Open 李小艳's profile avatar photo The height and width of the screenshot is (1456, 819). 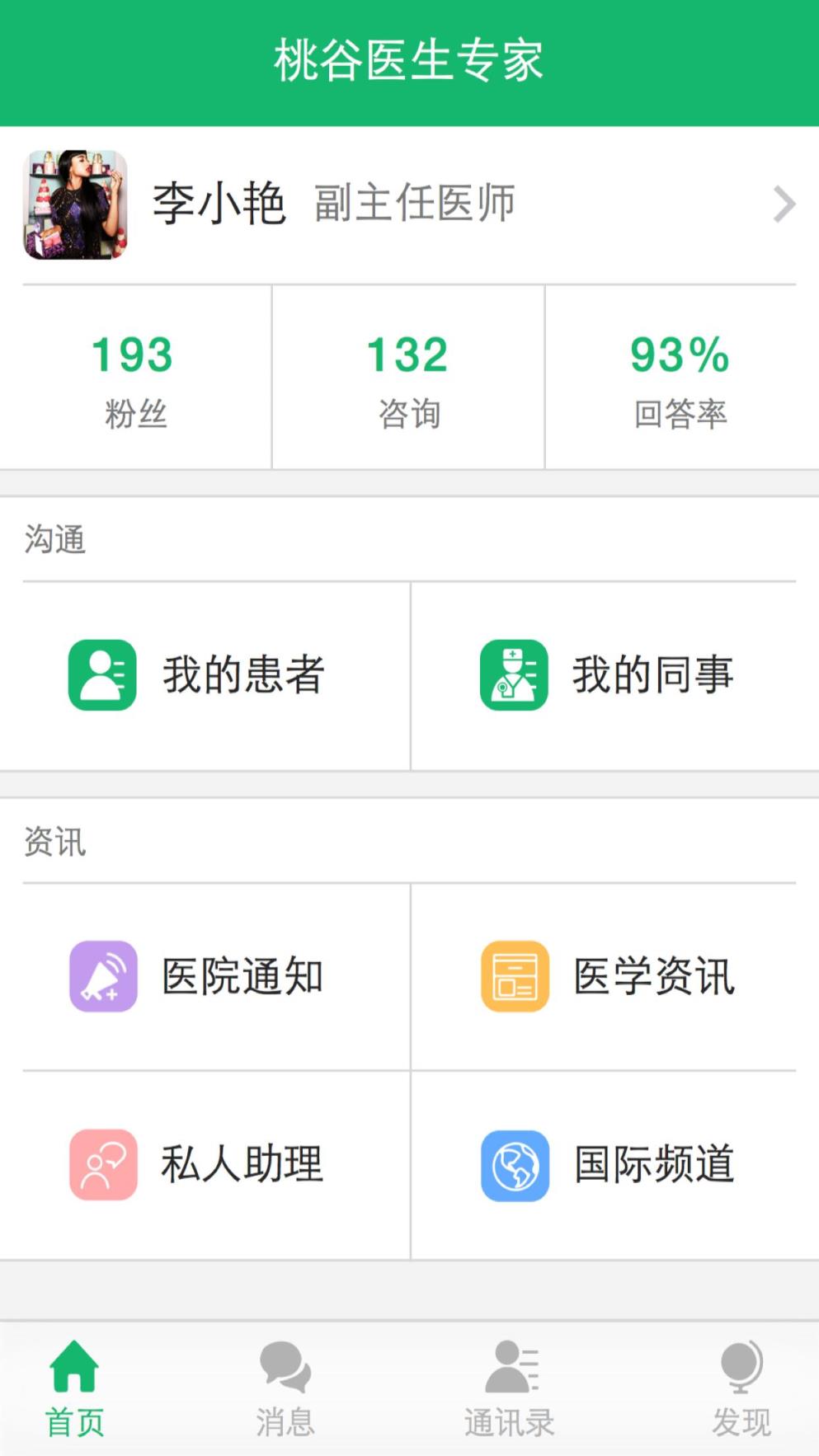[x=76, y=204]
